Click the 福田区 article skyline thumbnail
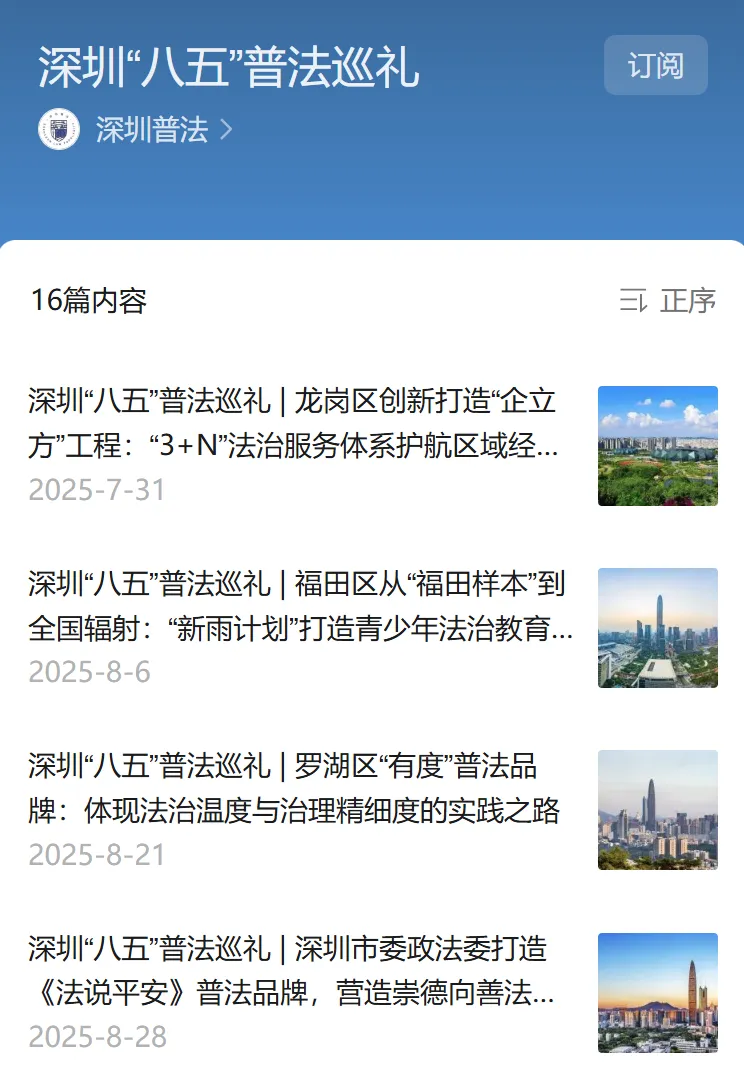Screen dimensions: 744x1076 click(x=657, y=630)
